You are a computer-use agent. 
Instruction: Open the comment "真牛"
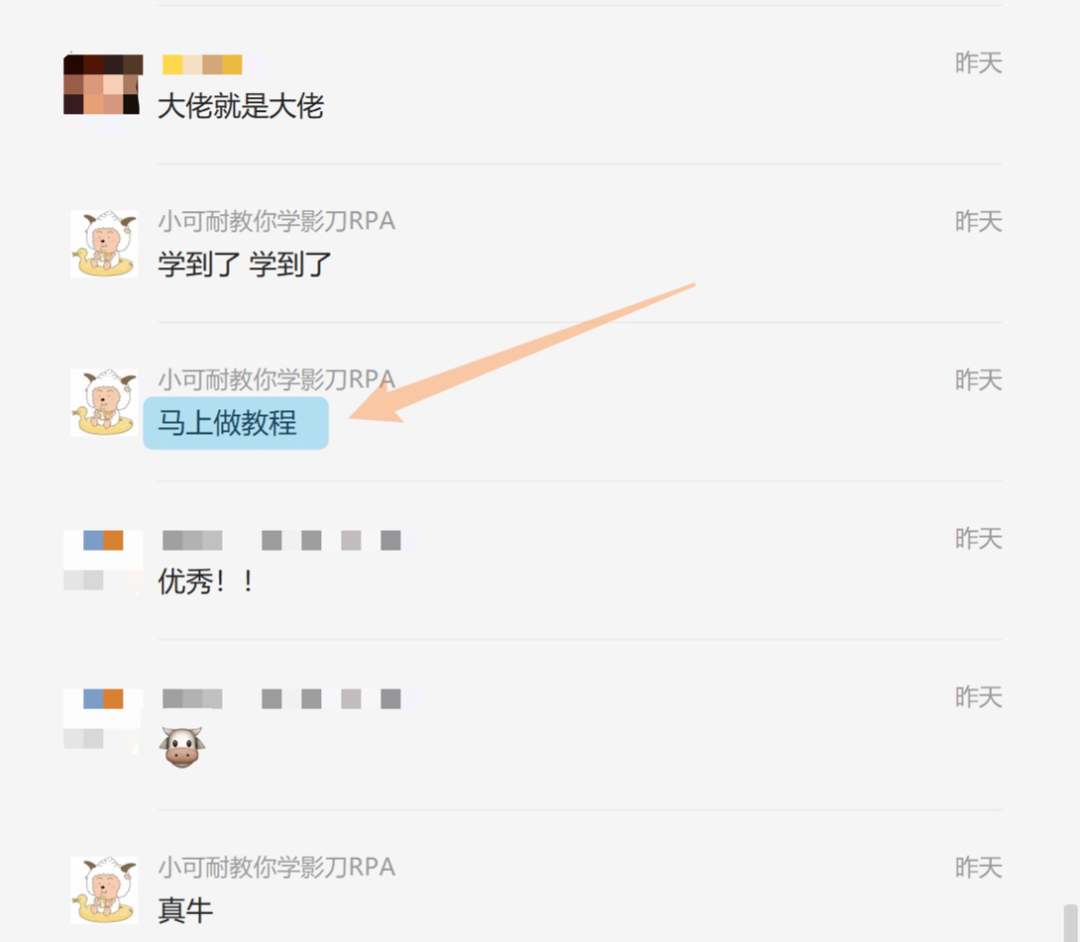(186, 910)
